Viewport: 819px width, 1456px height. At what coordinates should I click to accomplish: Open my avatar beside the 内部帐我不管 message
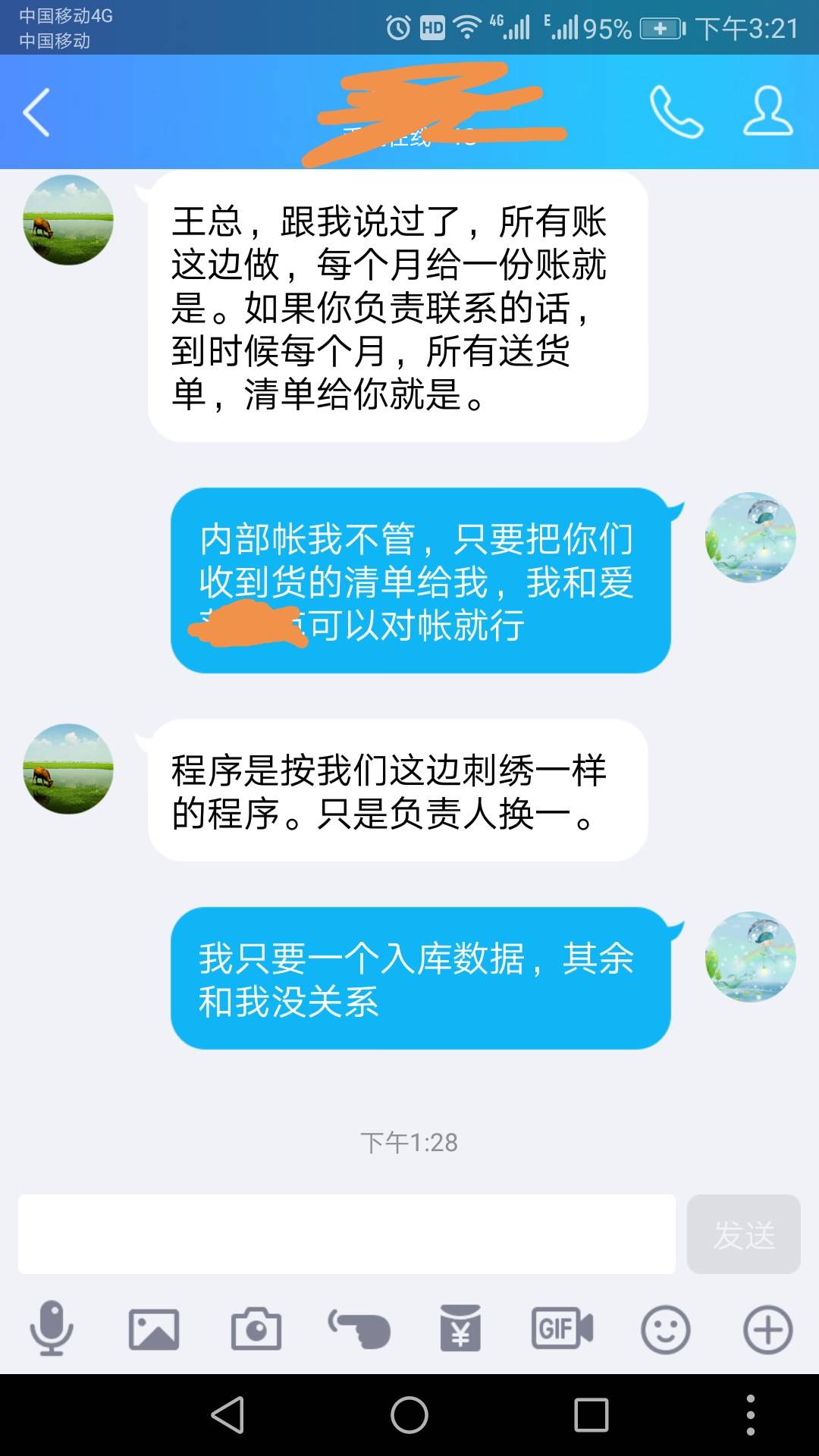click(750, 538)
